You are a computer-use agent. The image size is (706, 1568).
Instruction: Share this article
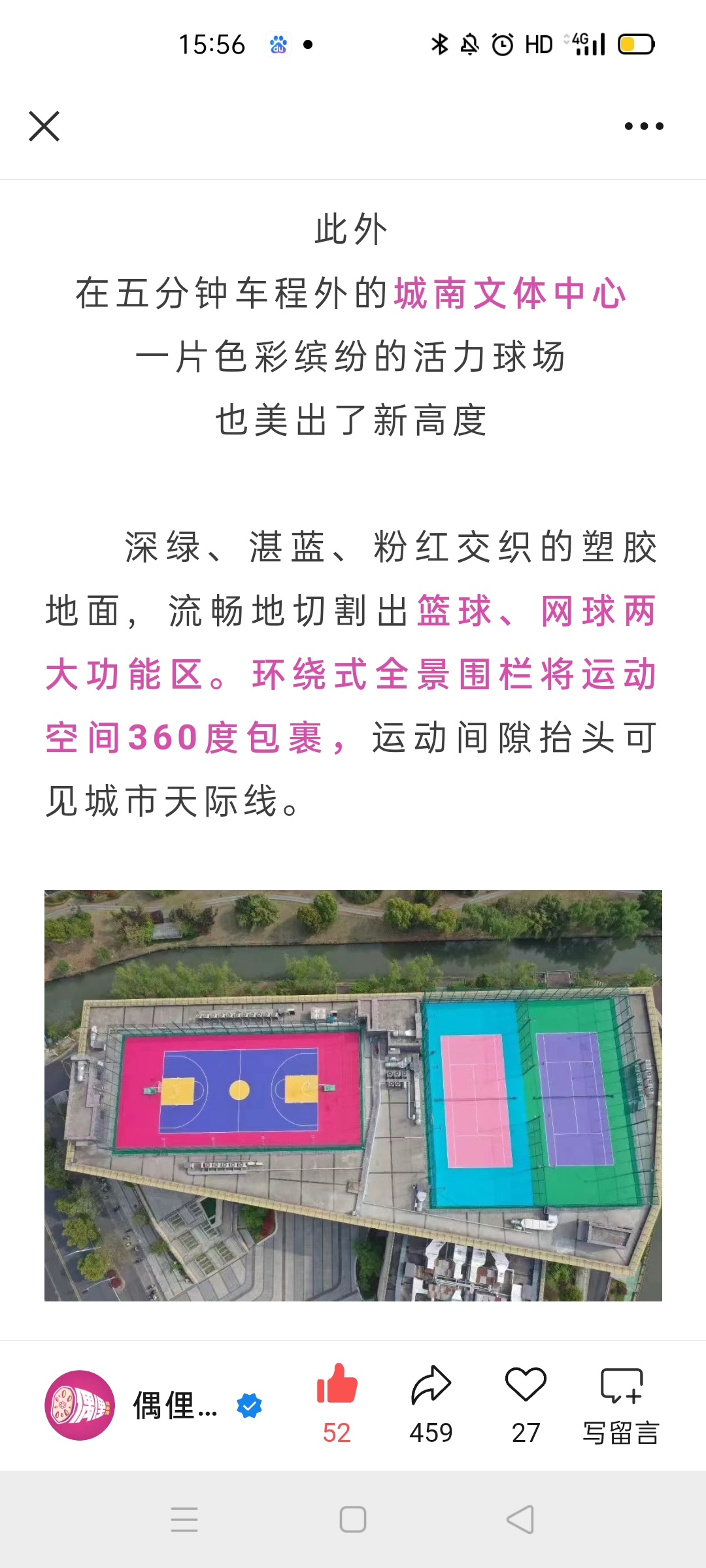tap(431, 1385)
